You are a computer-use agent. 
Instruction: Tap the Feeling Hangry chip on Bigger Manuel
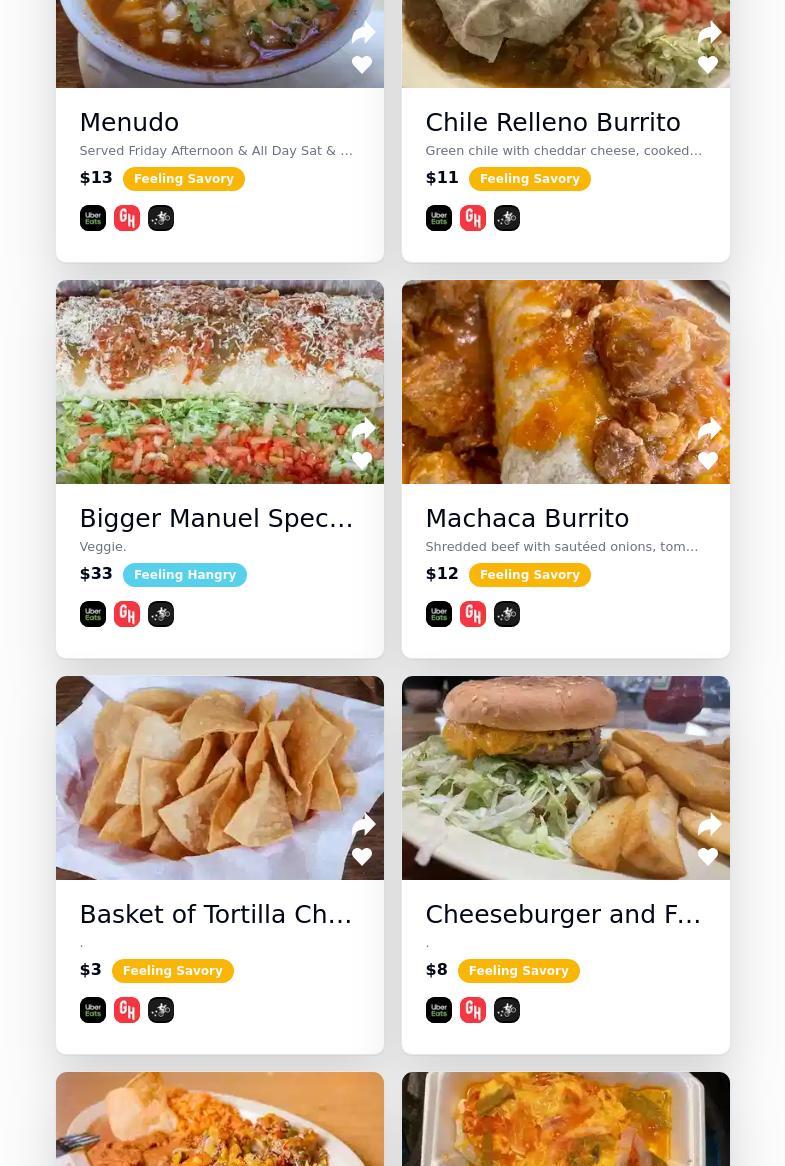[185, 575]
